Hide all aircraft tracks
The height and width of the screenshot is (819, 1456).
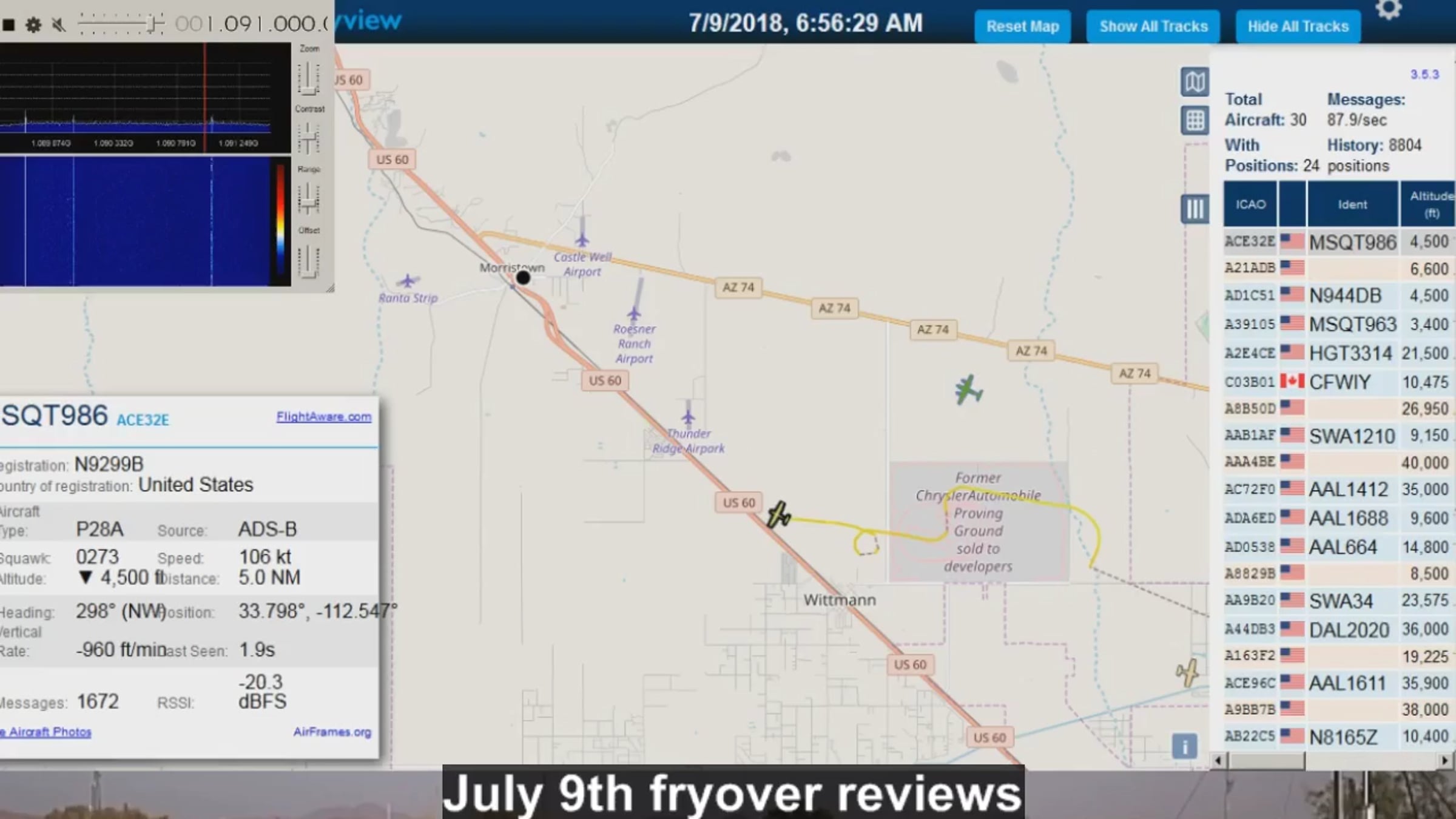pyautogui.click(x=1298, y=27)
